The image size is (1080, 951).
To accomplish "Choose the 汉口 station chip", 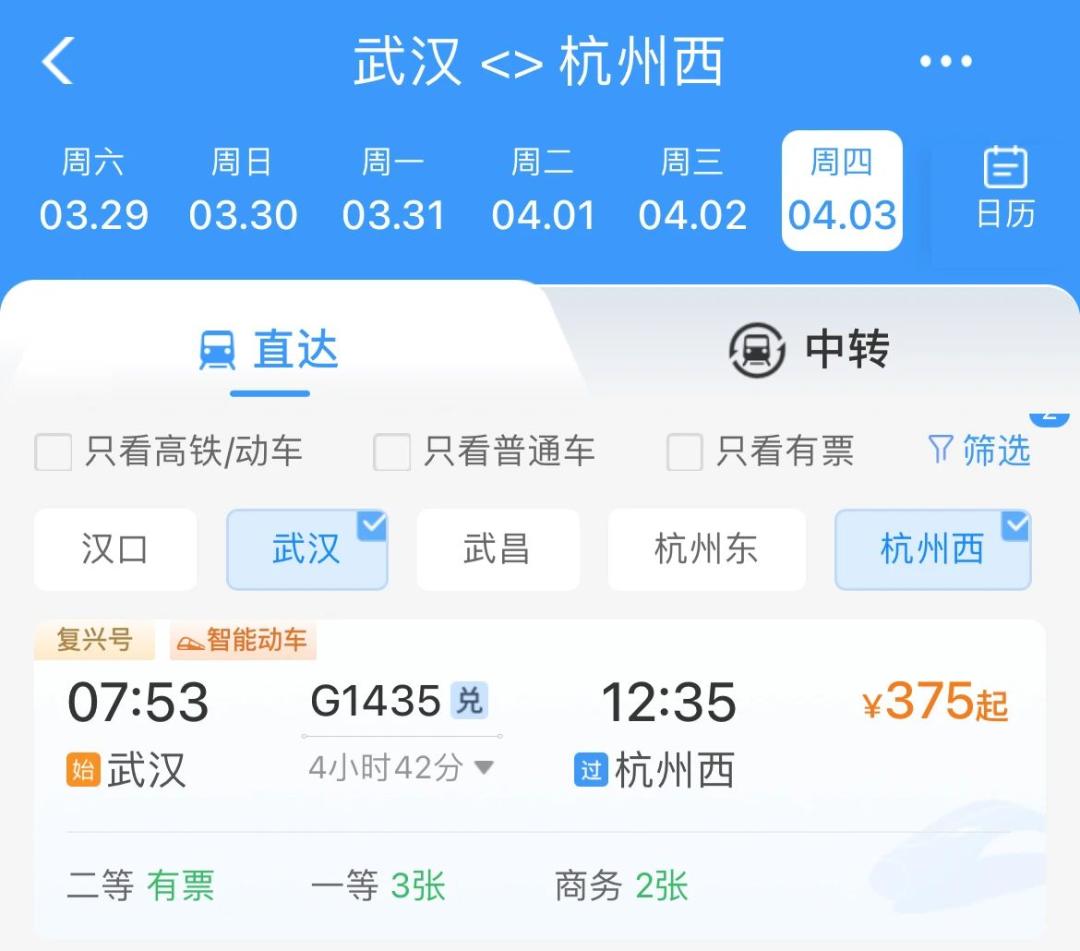I will [x=115, y=549].
